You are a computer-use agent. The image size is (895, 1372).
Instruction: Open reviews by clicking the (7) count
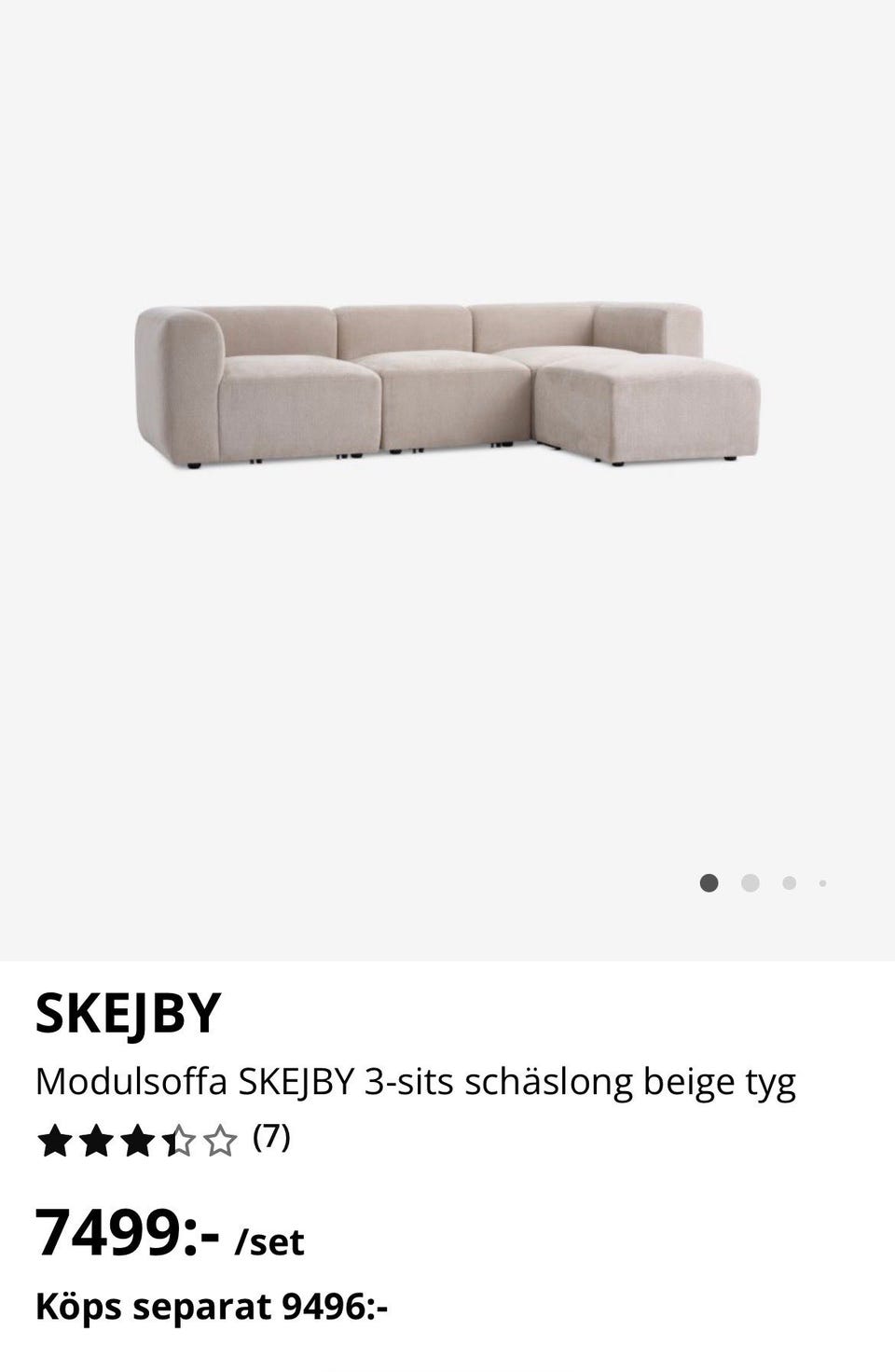[271, 1136]
